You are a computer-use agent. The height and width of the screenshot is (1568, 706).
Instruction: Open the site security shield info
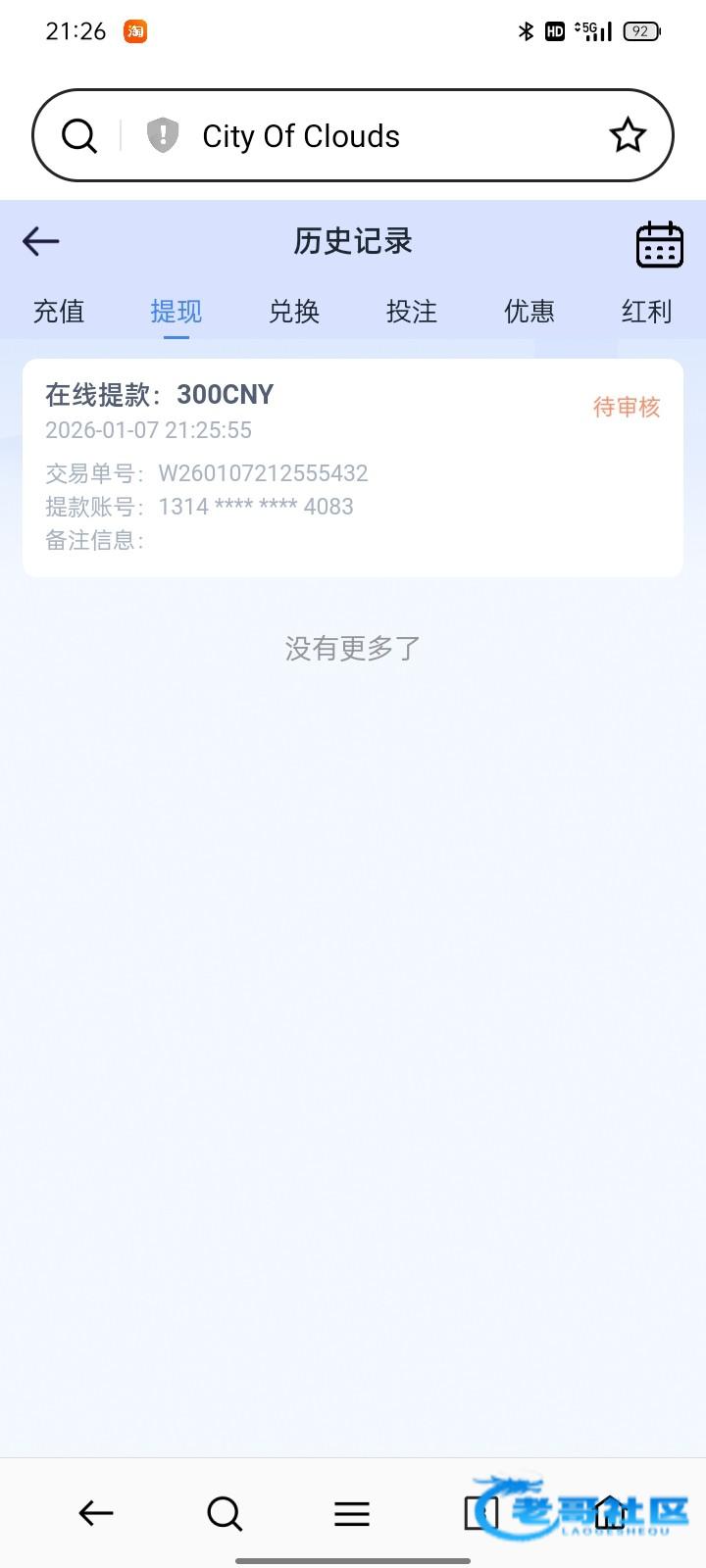point(163,135)
